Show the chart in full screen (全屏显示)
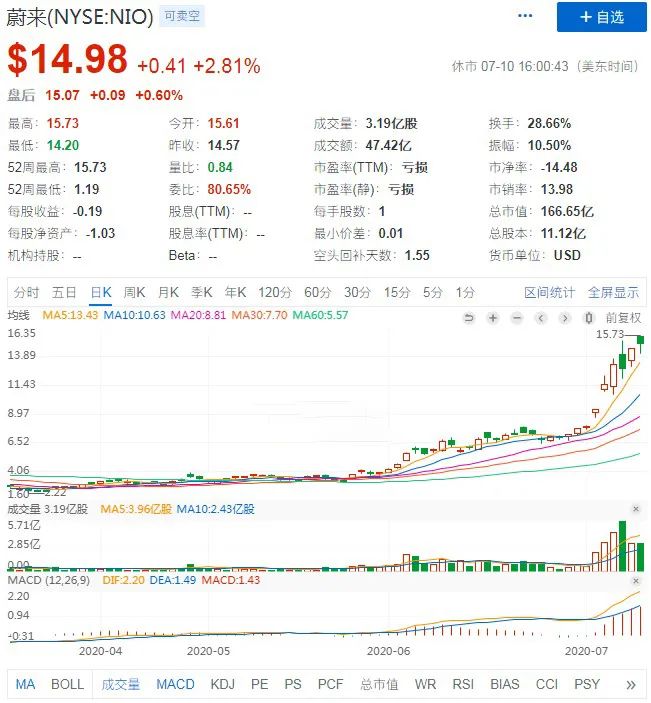 tap(612, 292)
